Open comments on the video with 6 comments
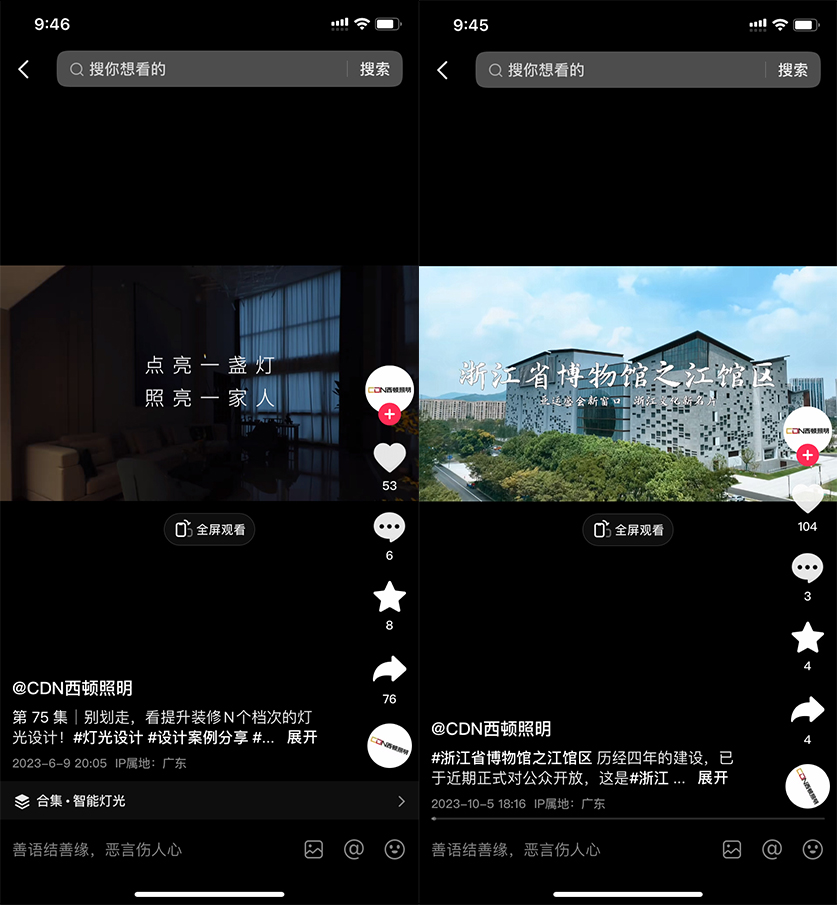 click(x=389, y=527)
